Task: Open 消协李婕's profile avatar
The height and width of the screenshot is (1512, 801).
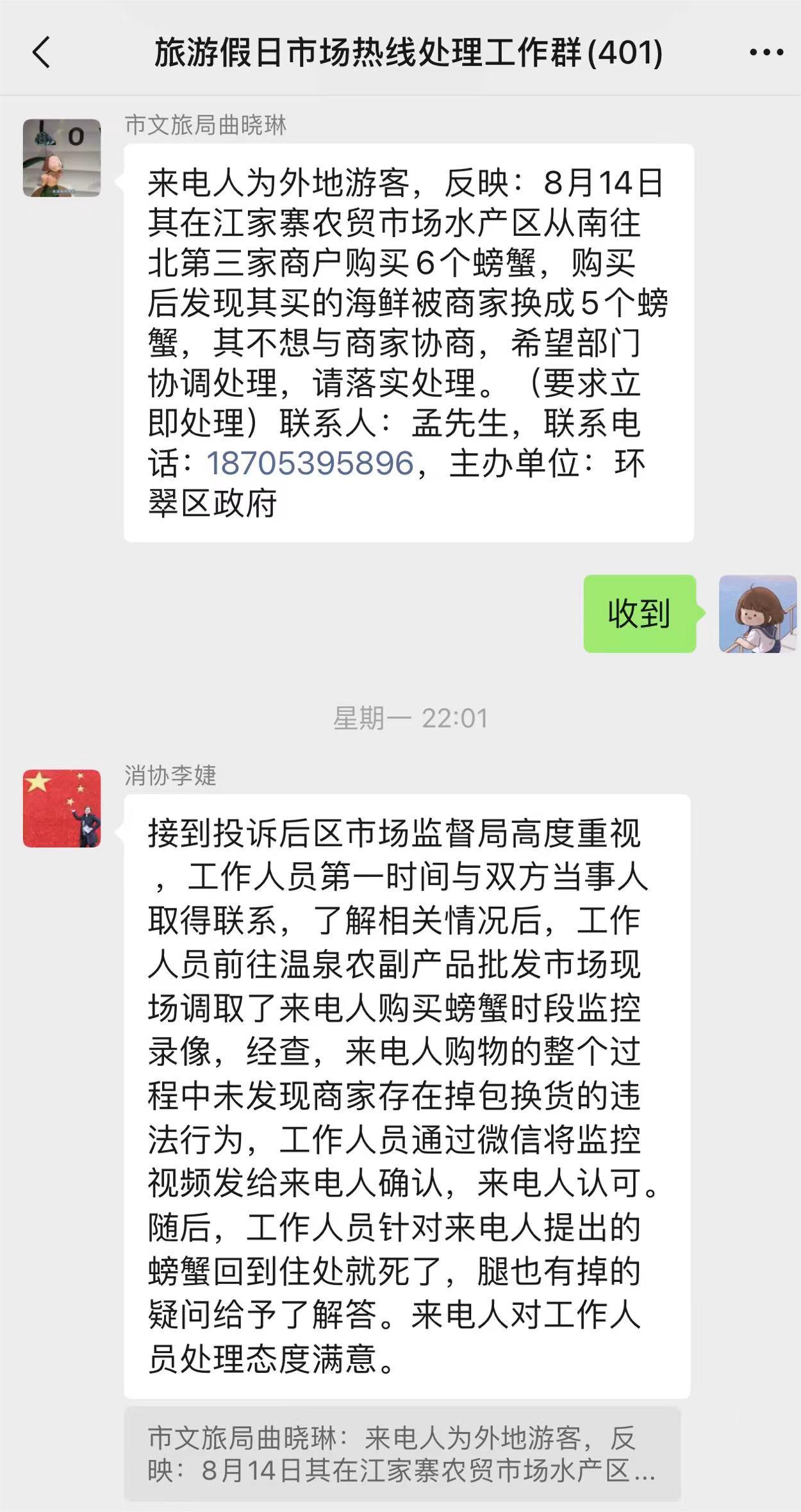Action: click(62, 808)
